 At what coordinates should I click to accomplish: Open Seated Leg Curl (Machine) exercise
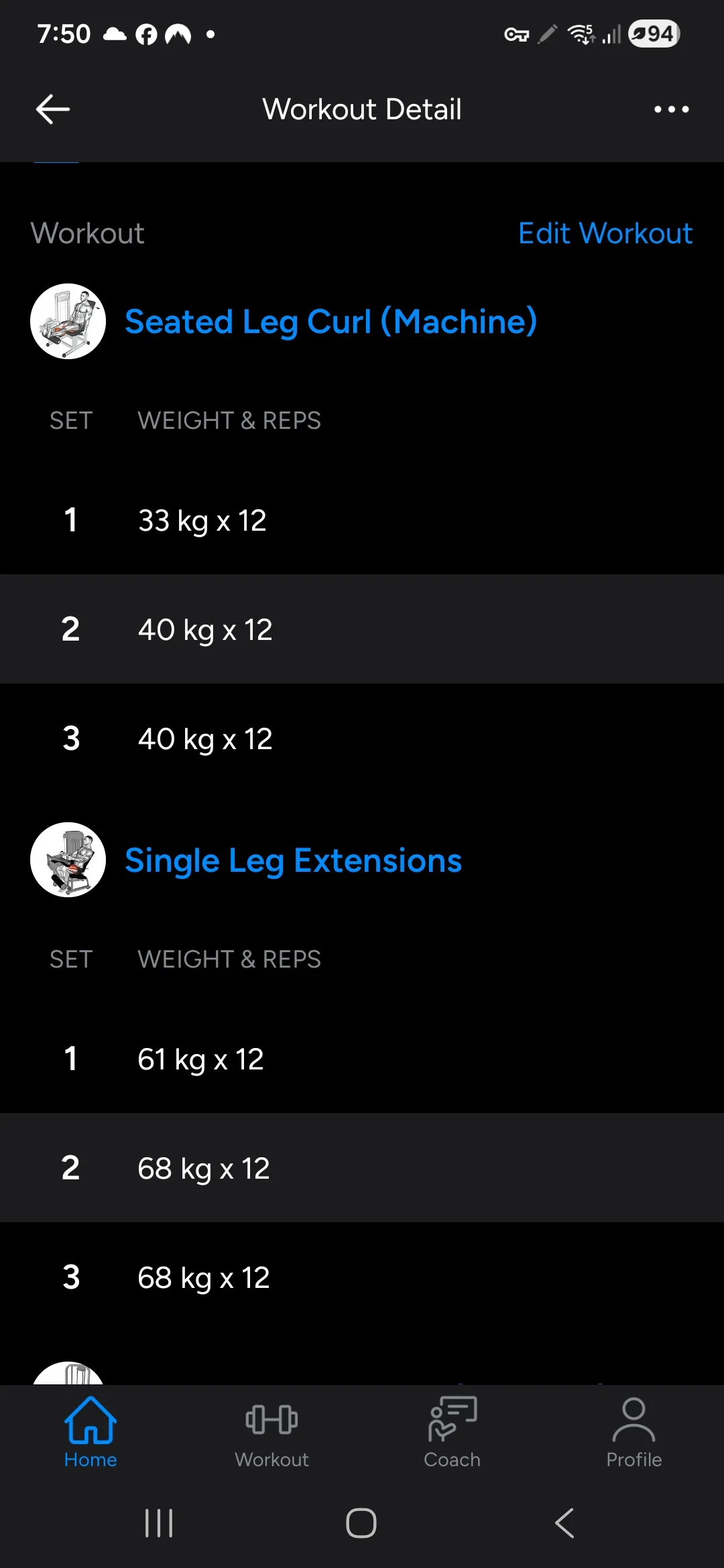331,322
